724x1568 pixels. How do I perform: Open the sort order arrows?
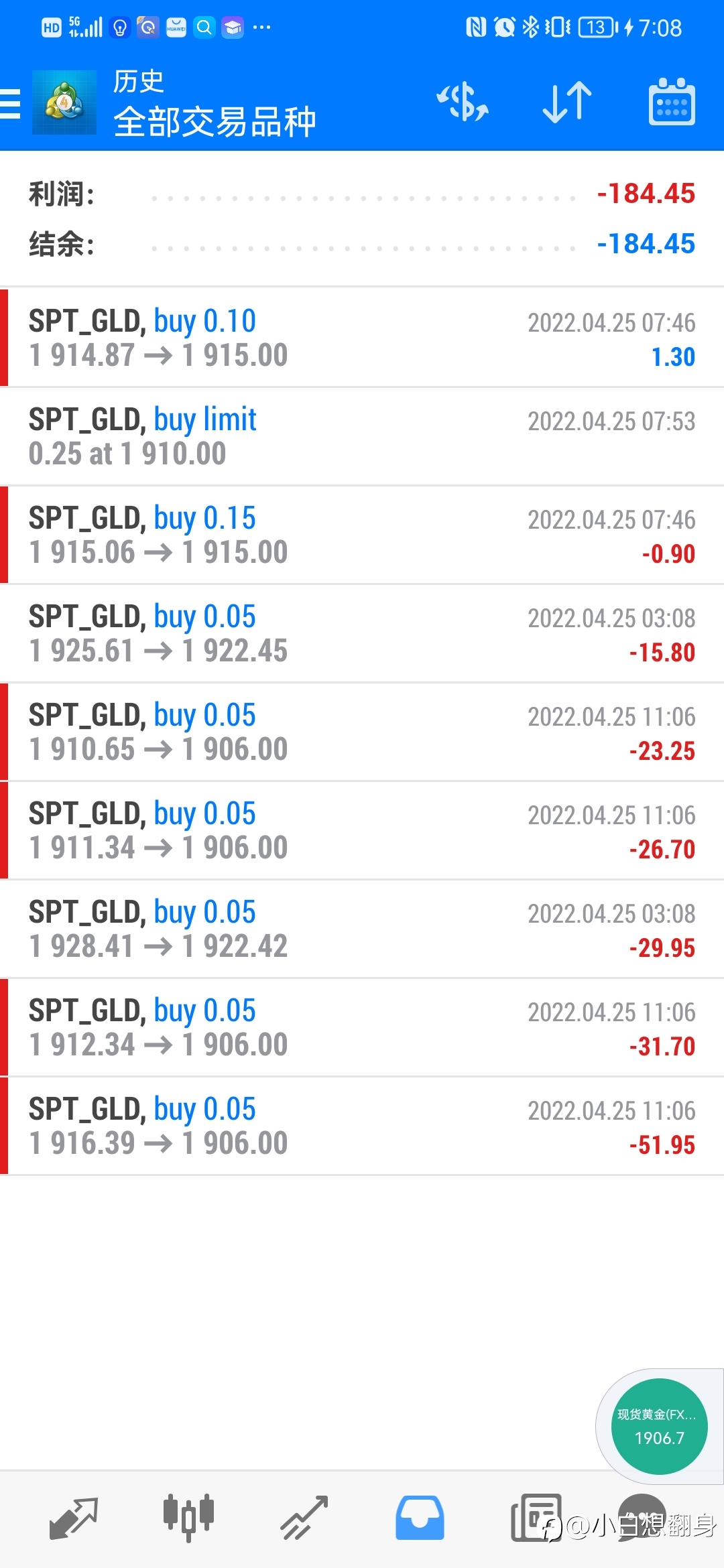567,103
